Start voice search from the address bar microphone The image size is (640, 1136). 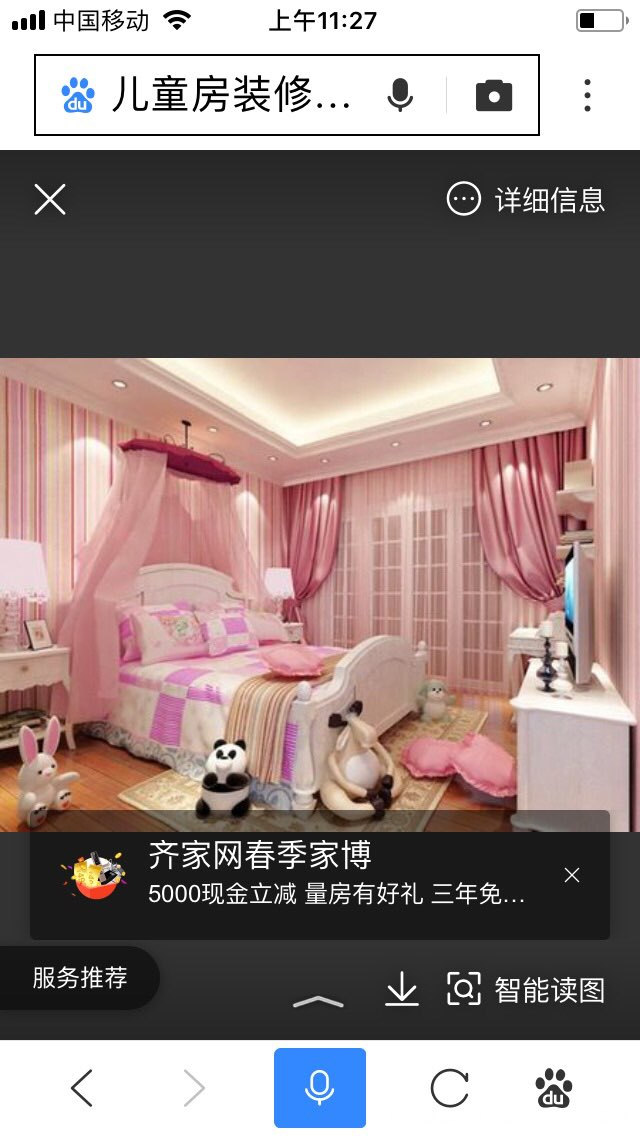(x=400, y=96)
